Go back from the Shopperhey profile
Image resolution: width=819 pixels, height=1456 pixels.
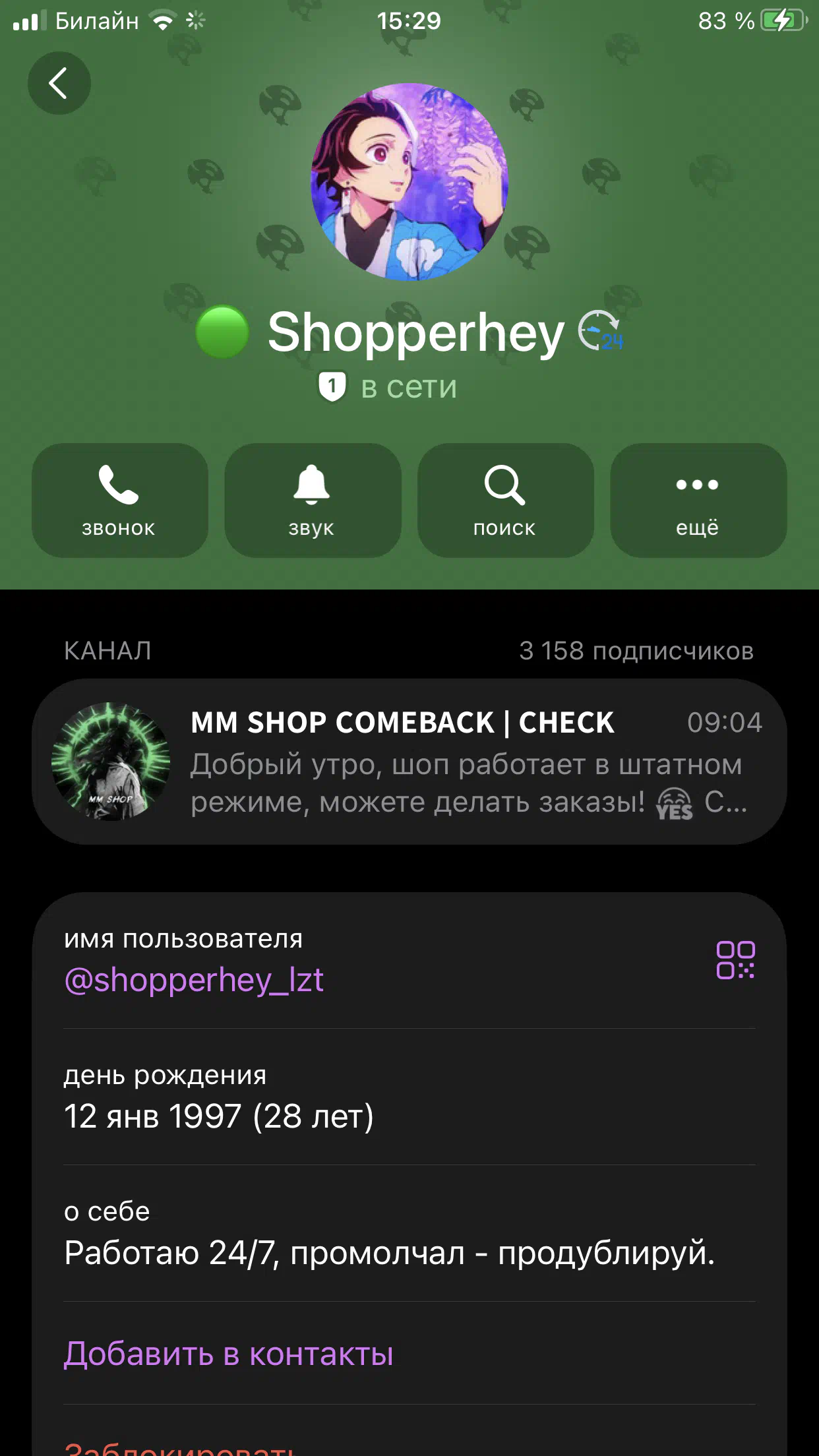point(59,83)
